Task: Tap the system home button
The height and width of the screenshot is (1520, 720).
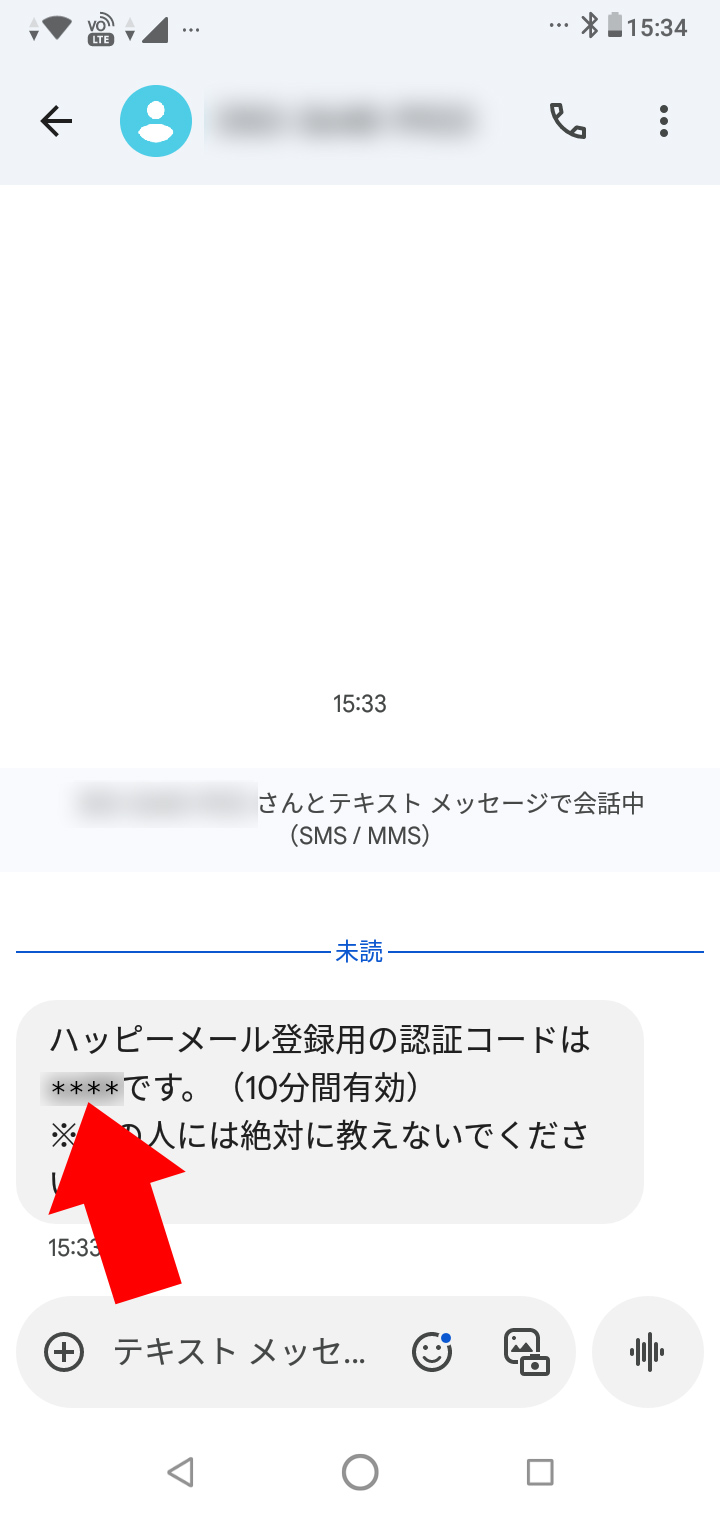Action: [360, 1471]
